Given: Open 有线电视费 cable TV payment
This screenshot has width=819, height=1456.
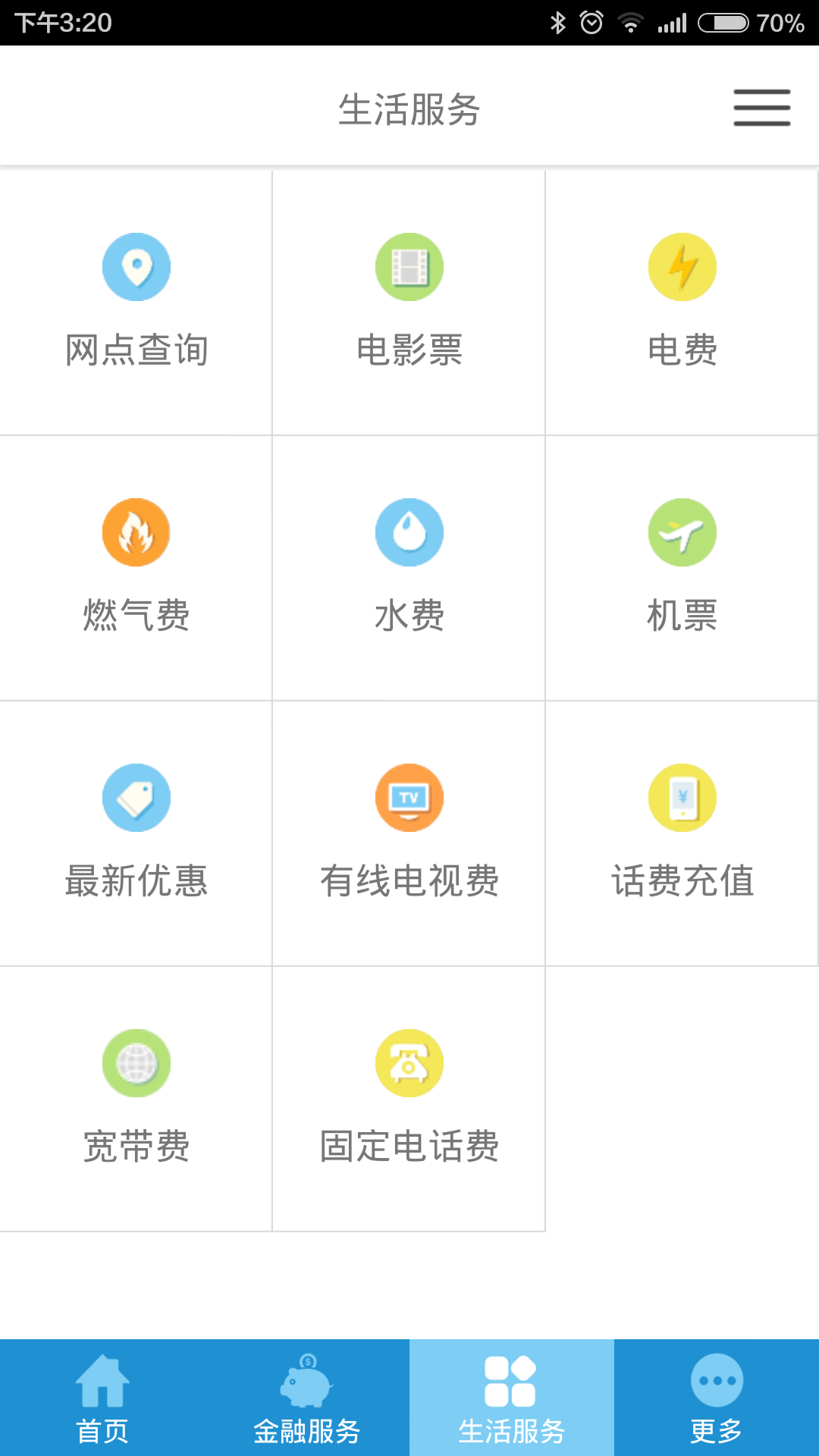Looking at the screenshot, I should tap(409, 833).
